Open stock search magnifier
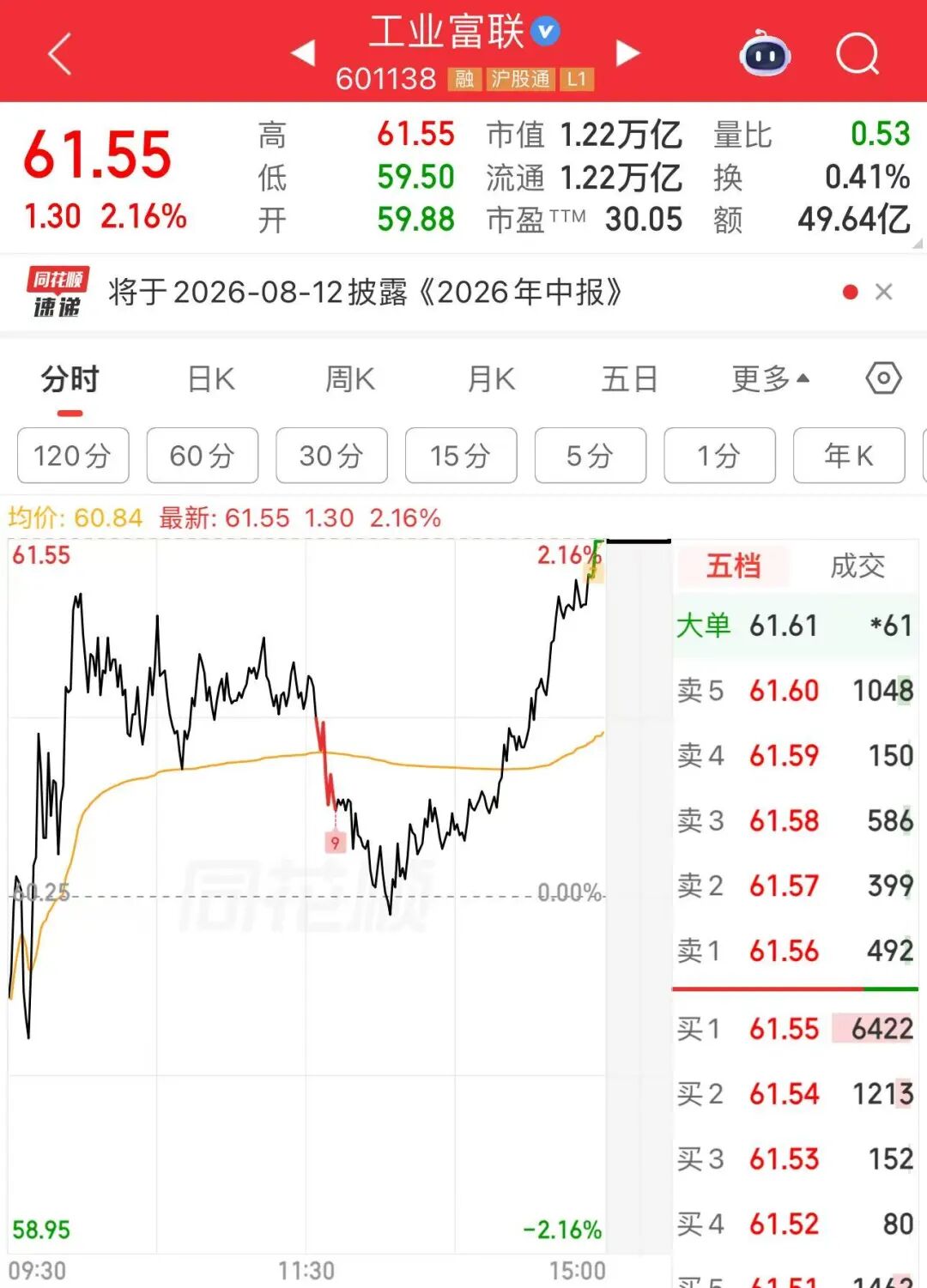927x1288 pixels. pyautogui.click(x=857, y=54)
